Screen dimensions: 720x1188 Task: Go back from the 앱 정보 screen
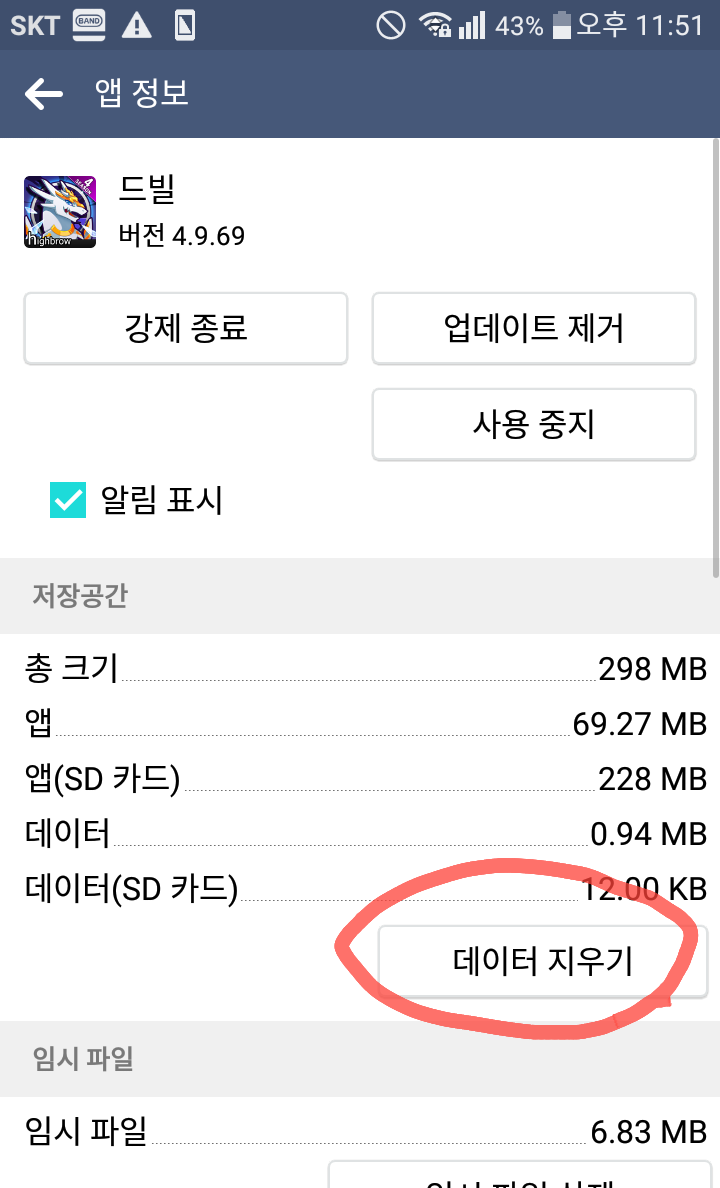[x=44, y=94]
